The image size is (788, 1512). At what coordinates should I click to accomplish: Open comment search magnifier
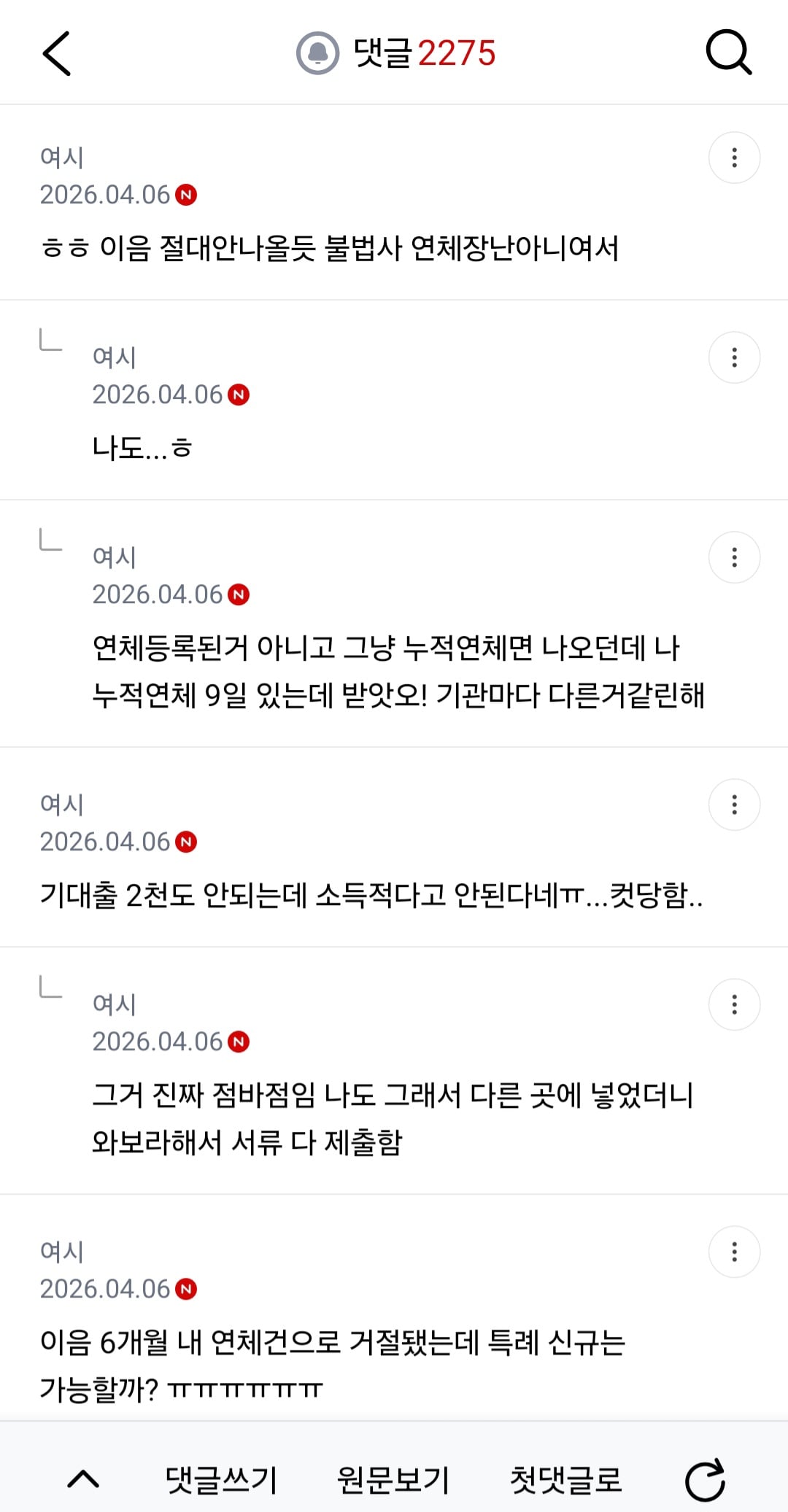(728, 53)
